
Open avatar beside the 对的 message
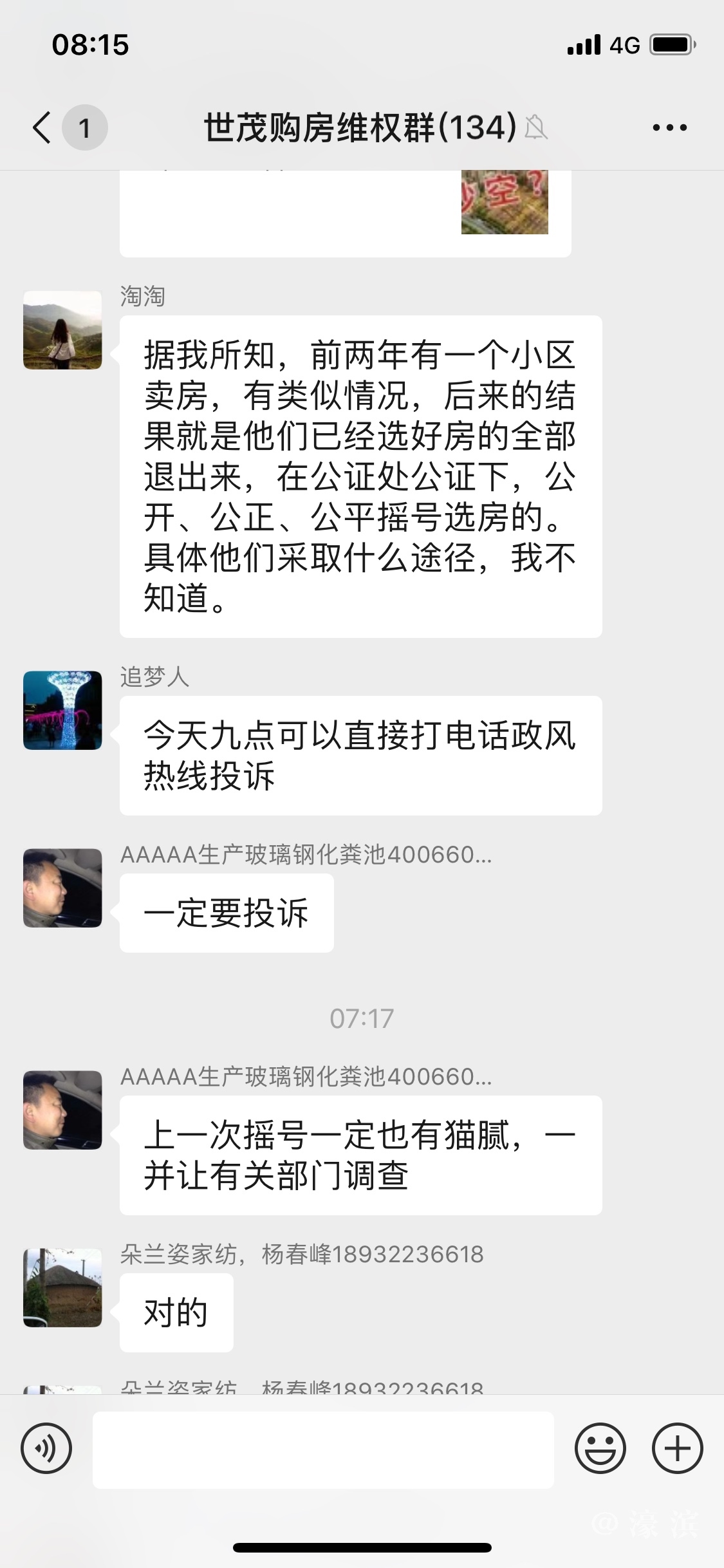[x=62, y=1287]
